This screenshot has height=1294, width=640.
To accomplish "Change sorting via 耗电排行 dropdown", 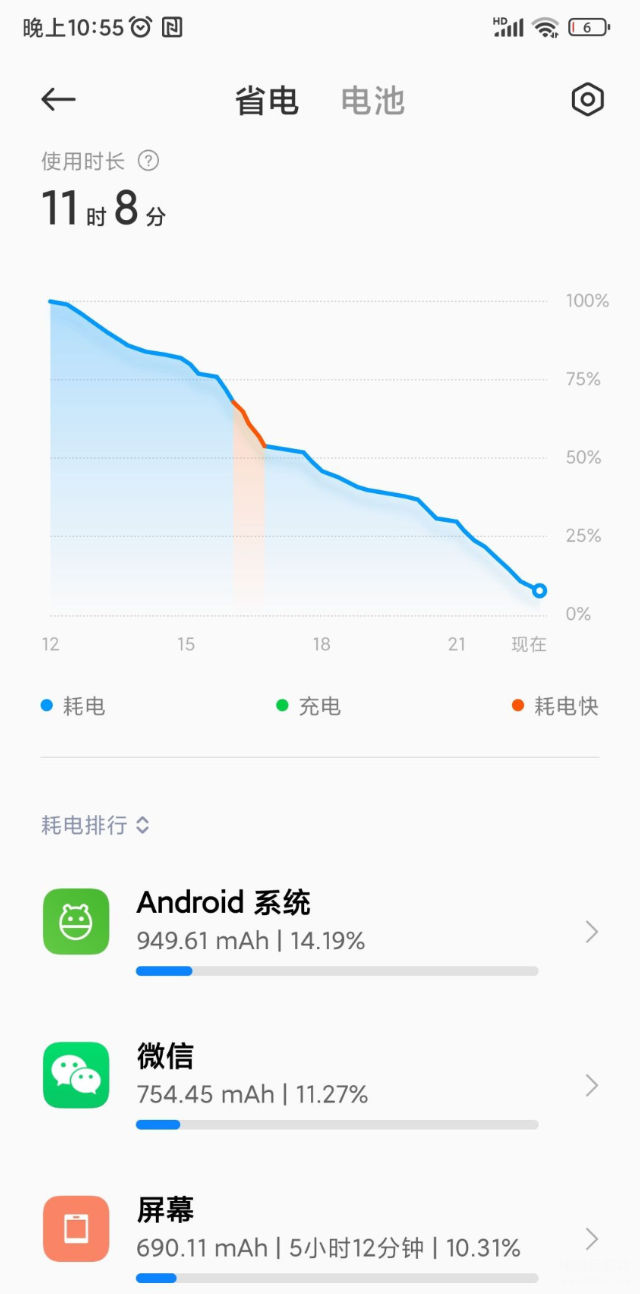I will [95, 825].
